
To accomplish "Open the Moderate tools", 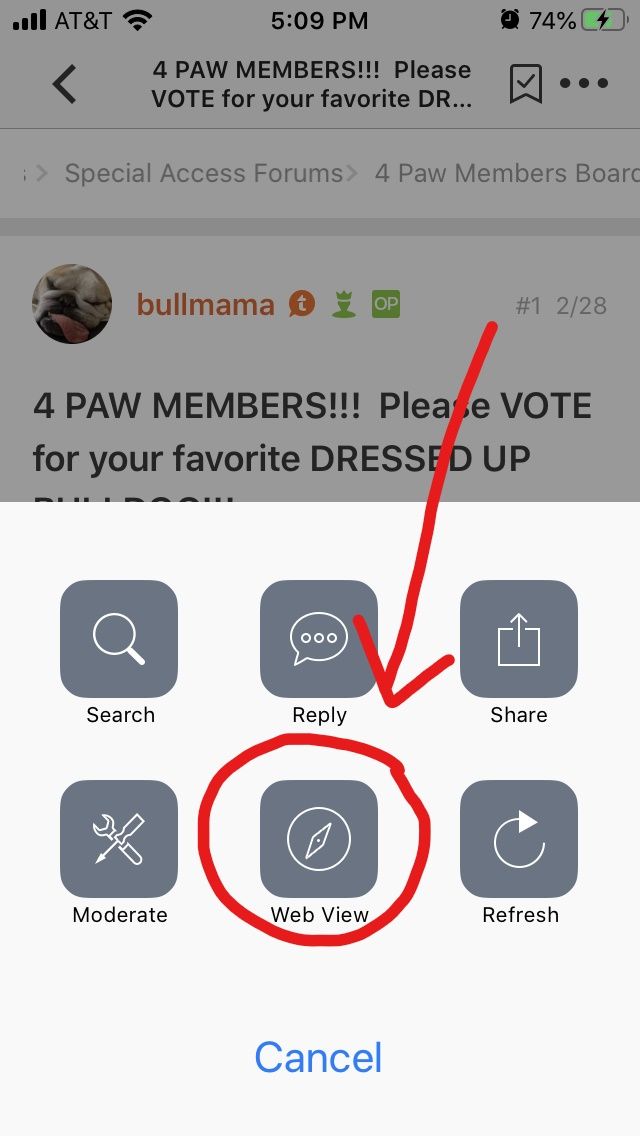I will click(x=119, y=839).
